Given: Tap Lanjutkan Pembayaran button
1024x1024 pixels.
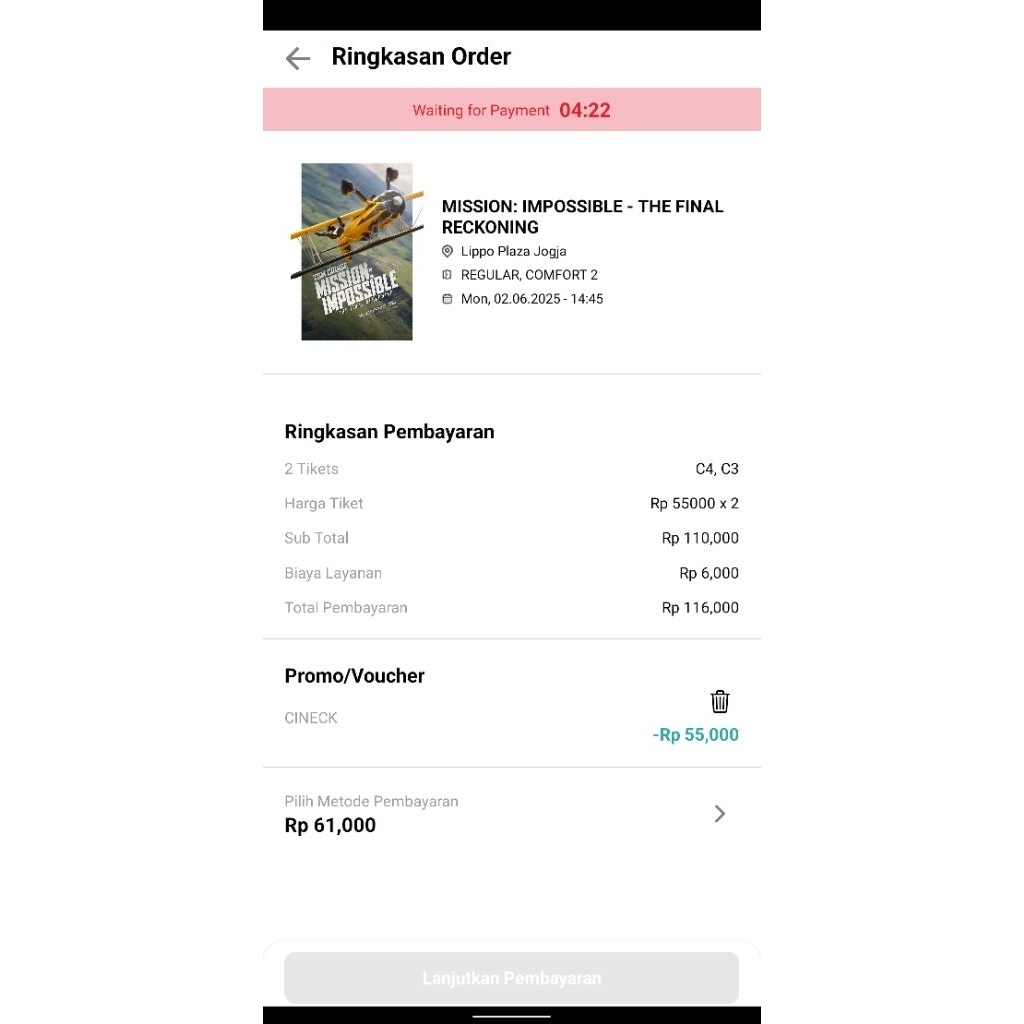Looking at the screenshot, I should click(x=511, y=977).
